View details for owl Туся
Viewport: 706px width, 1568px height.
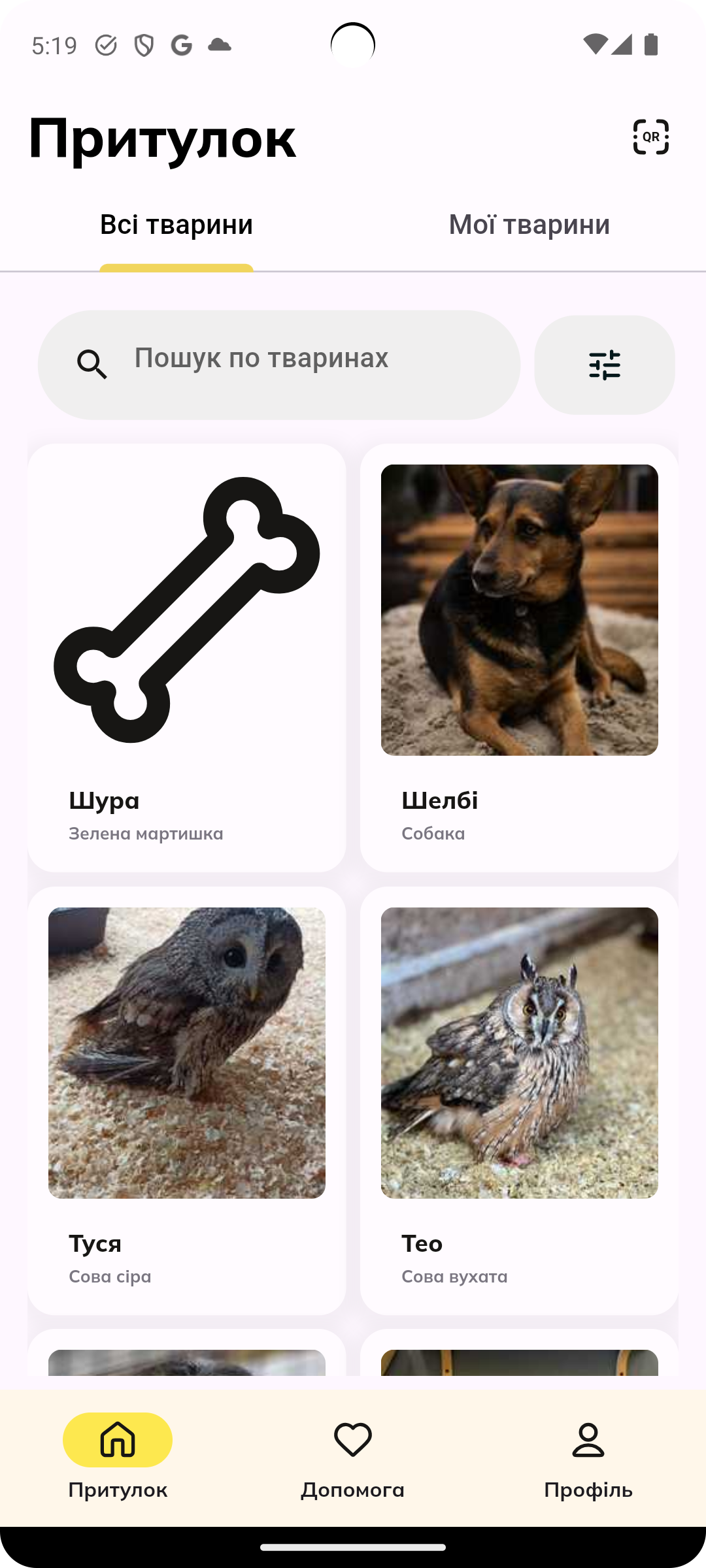[187, 1100]
